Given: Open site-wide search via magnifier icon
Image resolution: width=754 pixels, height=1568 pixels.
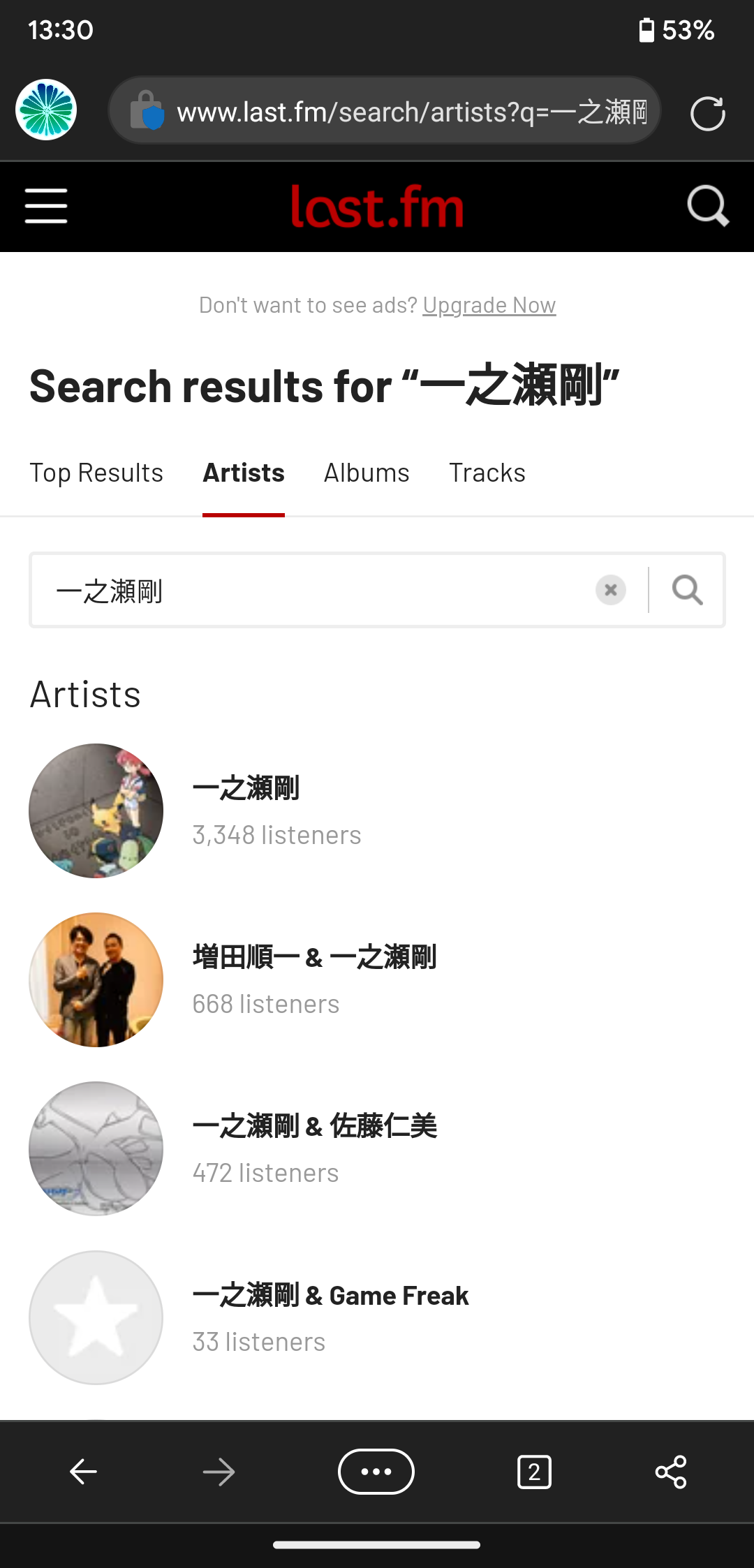Looking at the screenshot, I should [x=709, y=206].
